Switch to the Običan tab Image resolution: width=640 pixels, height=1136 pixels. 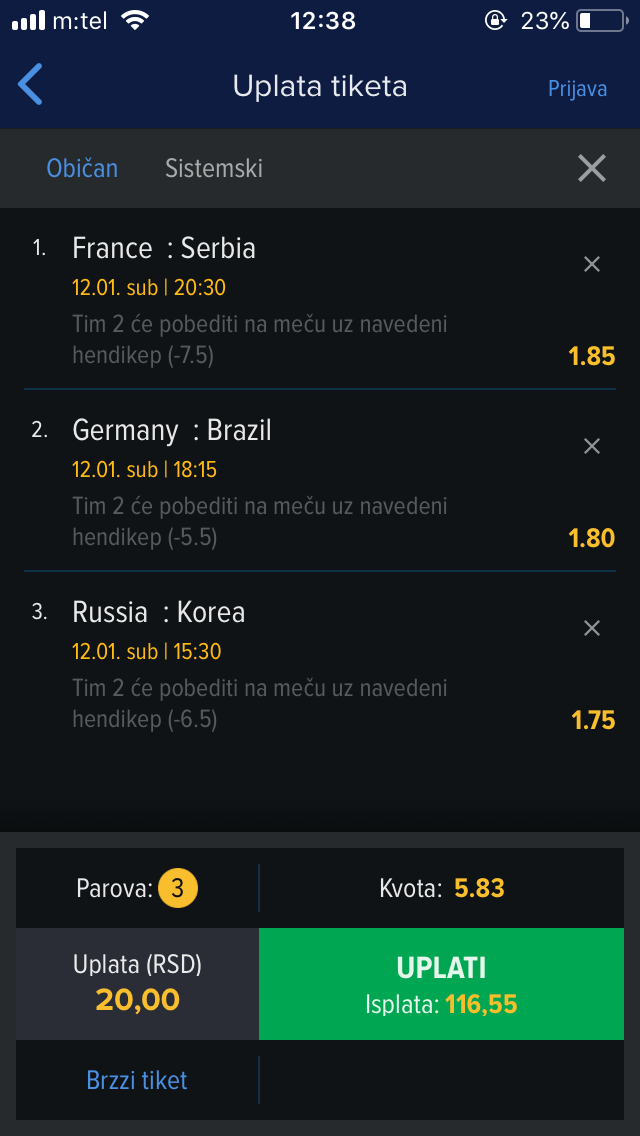pos(82,169)
